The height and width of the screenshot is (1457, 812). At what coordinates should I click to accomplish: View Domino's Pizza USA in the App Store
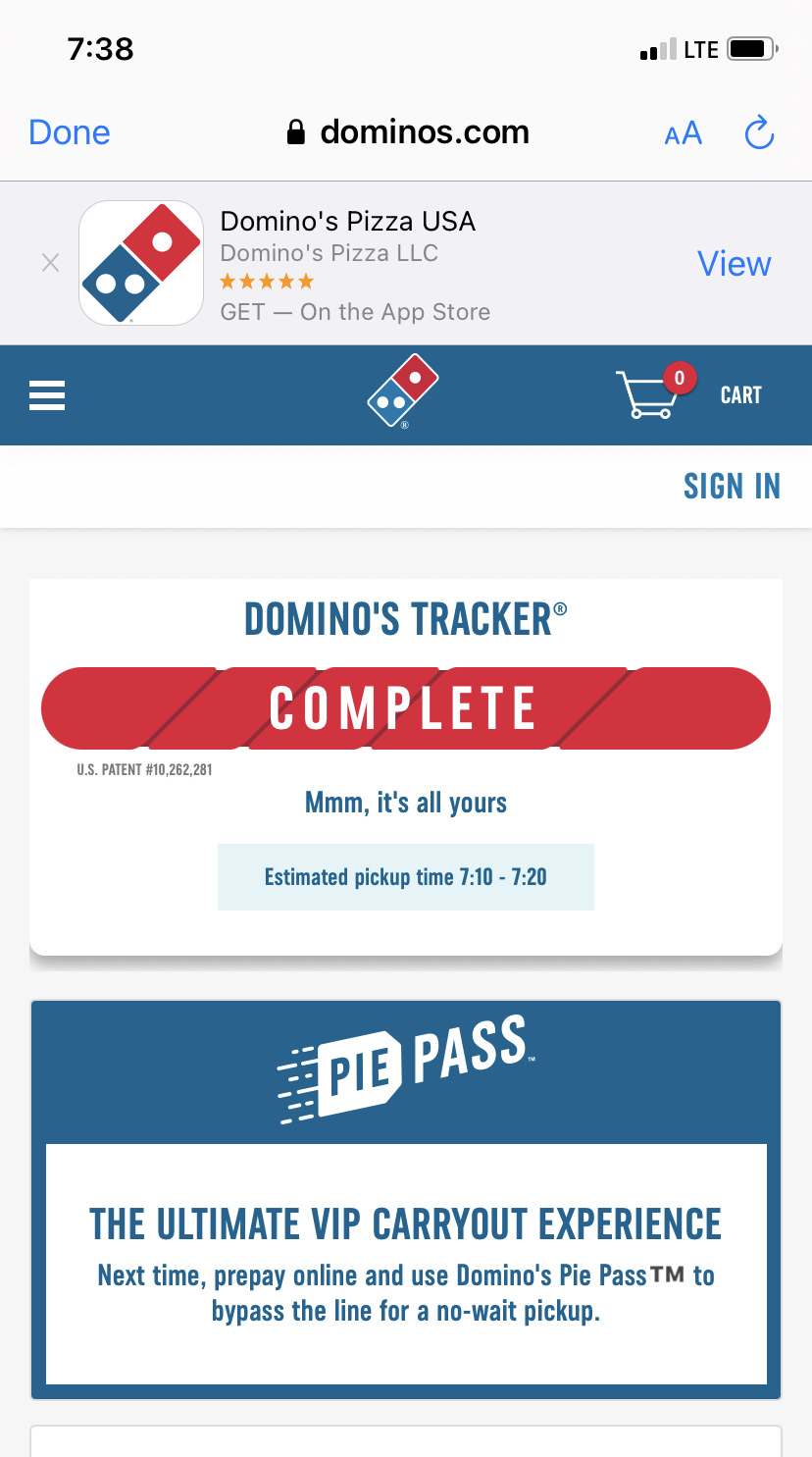click(x=734, y=263)
